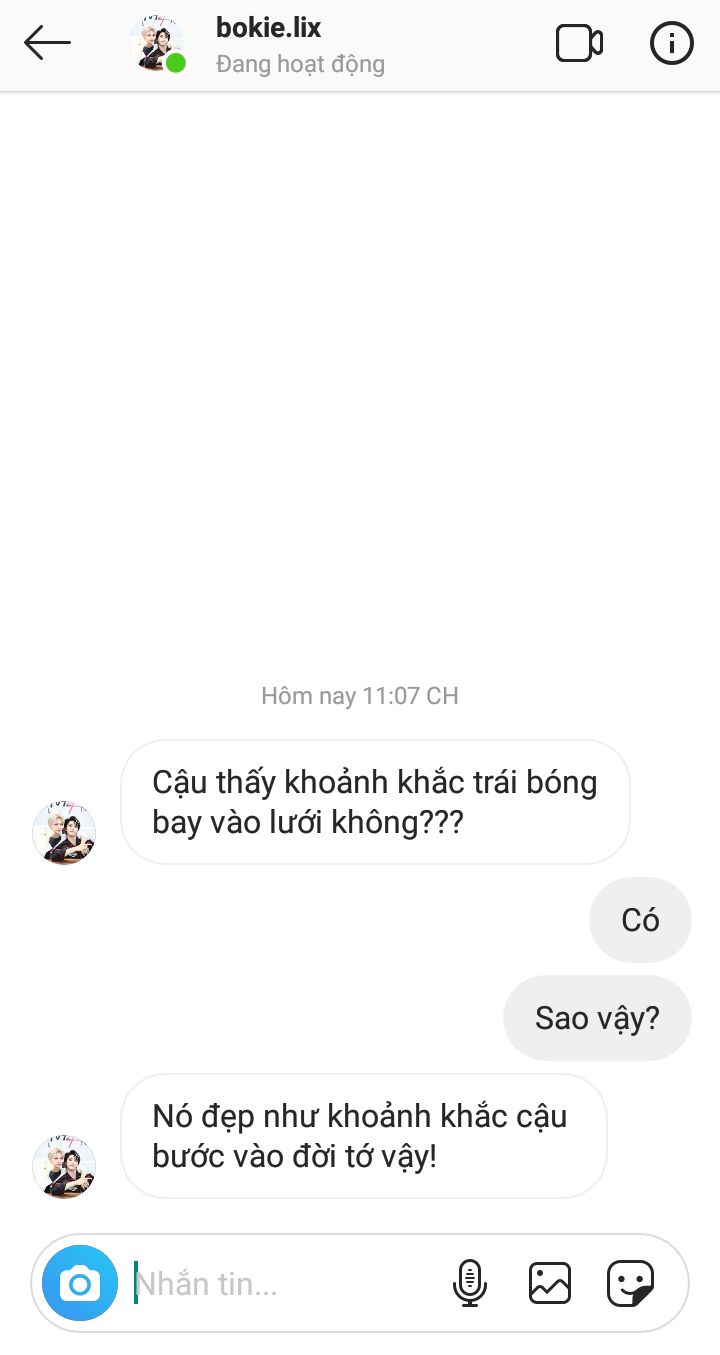Open the blue camera button

[80, 1283]
